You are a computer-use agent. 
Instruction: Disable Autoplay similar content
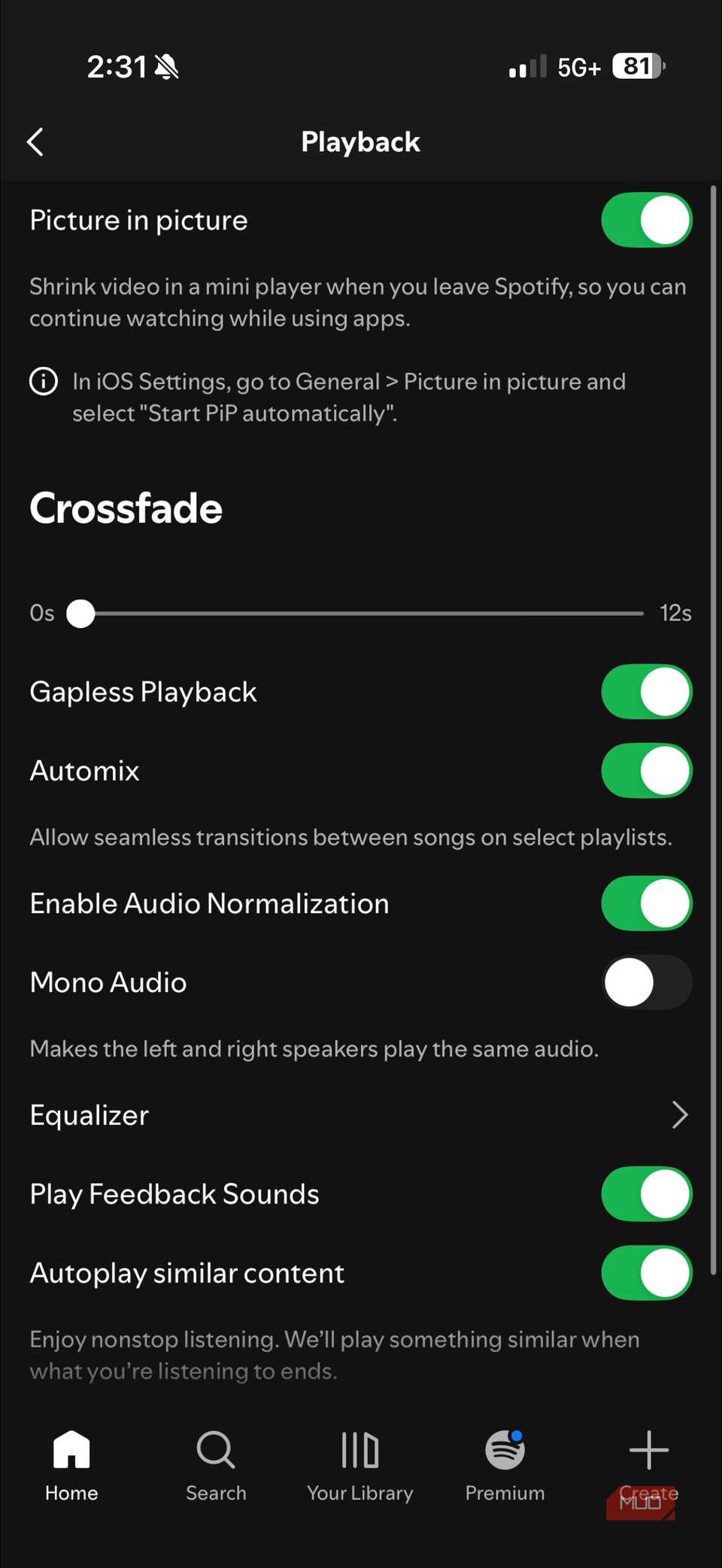pos(646,1273)
